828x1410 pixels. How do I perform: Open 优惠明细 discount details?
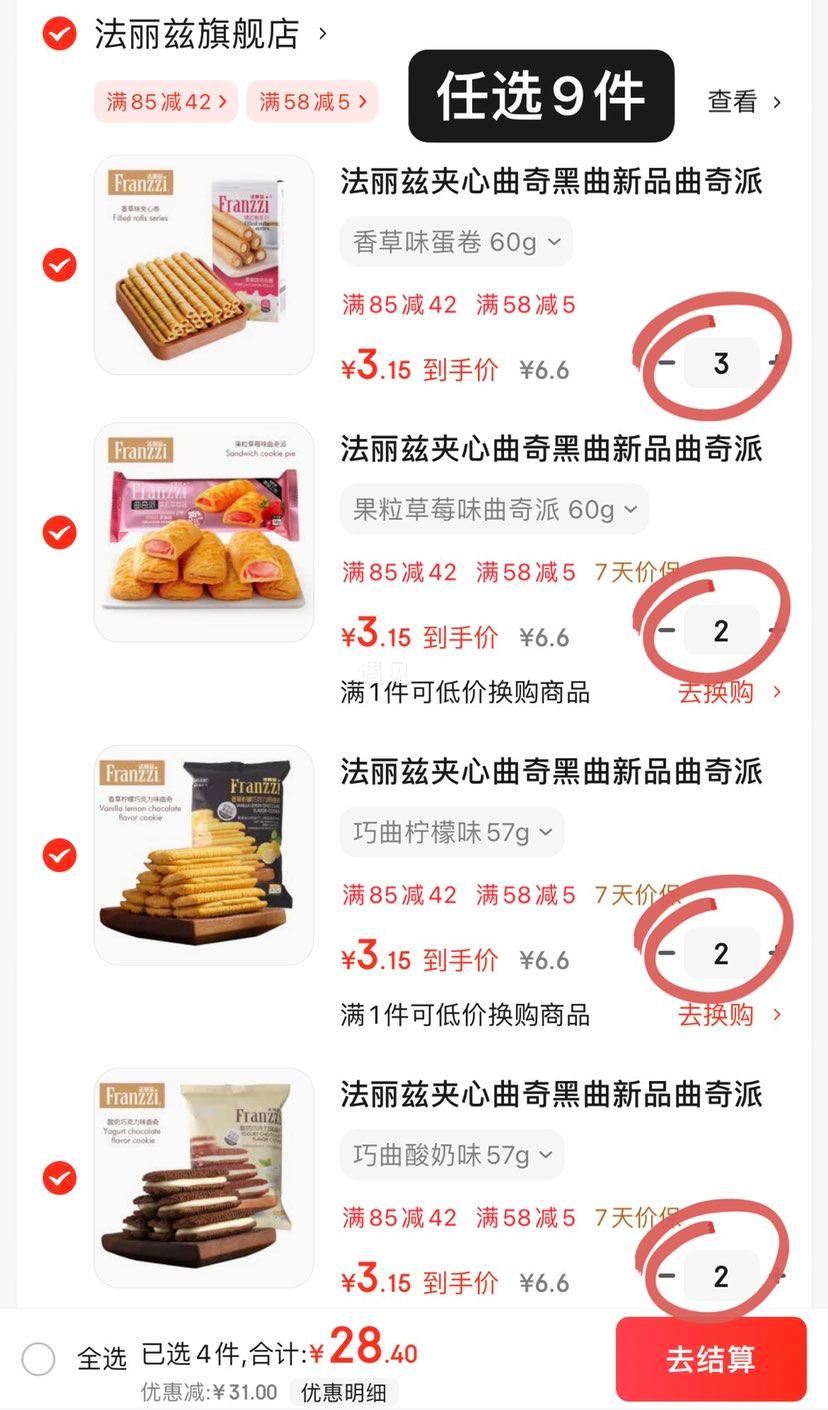click(x=344, y=1392)
